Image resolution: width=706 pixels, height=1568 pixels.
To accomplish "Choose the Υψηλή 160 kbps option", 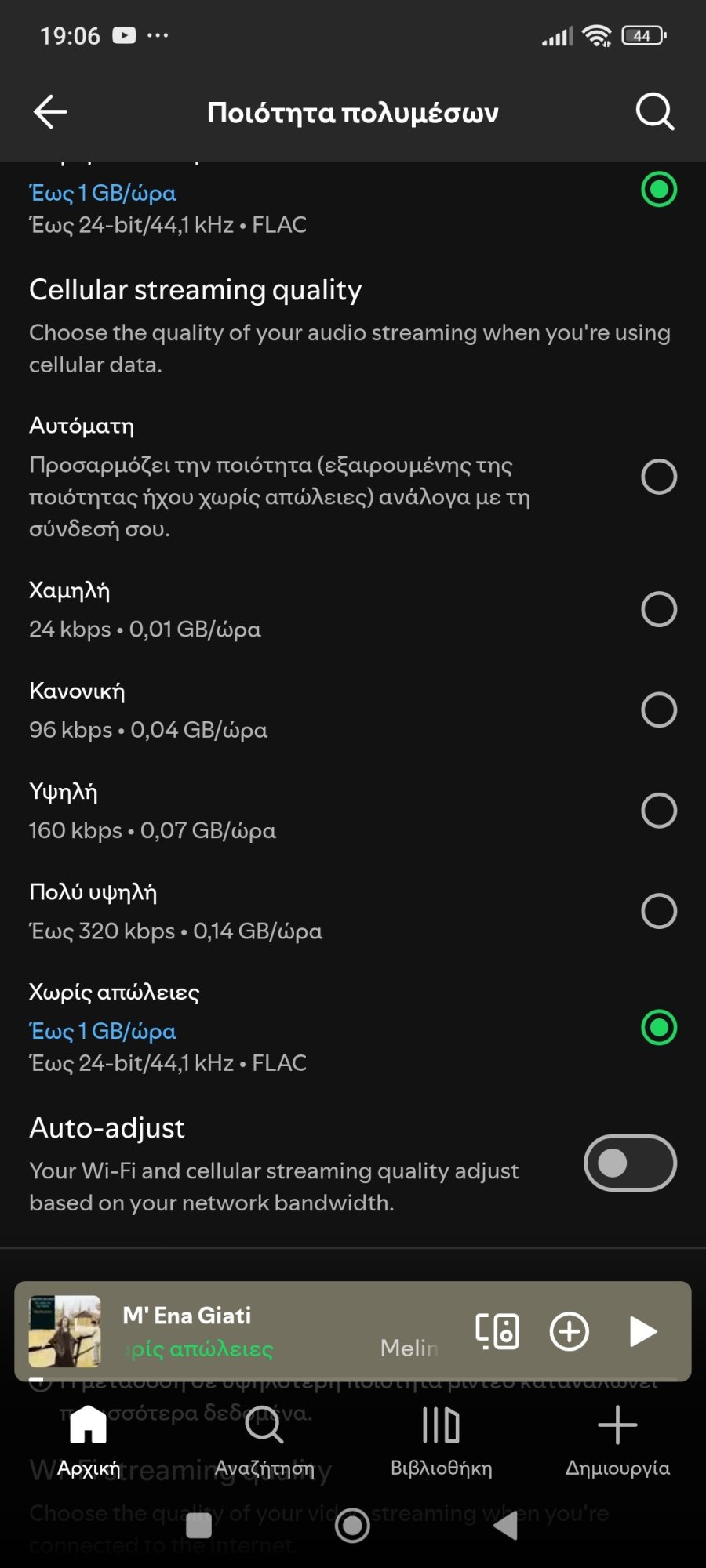I will (x=659, y=810).
